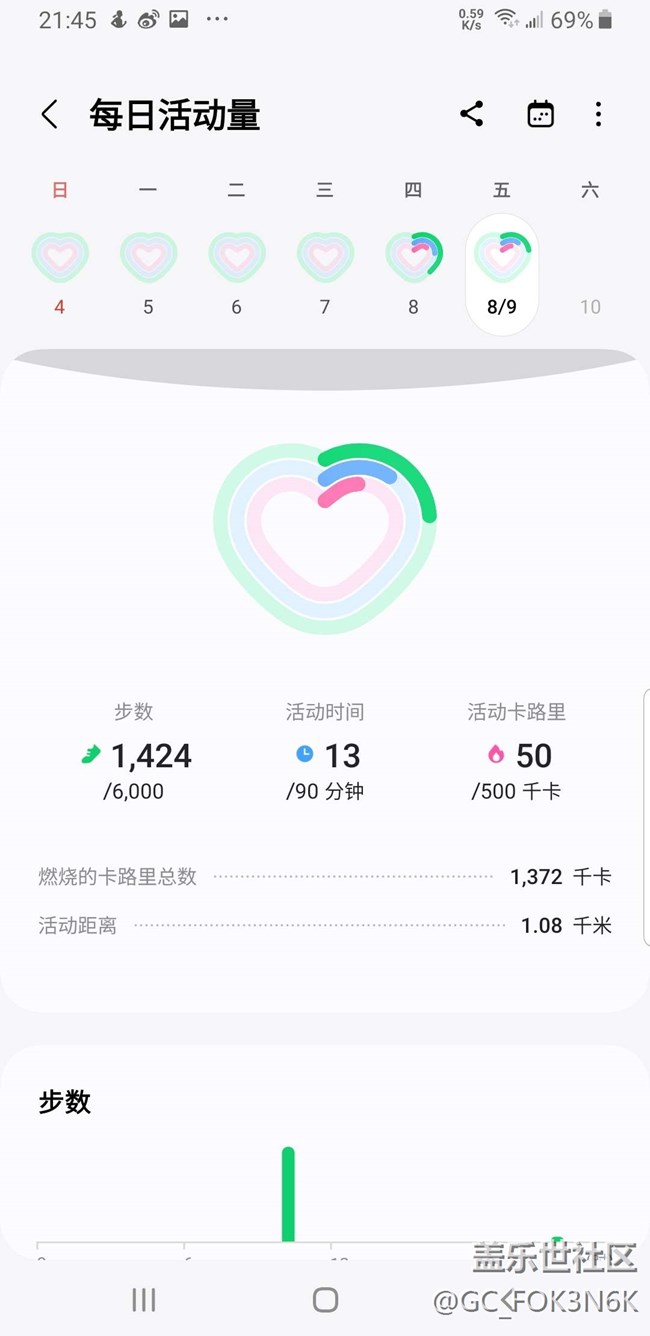Select Sunday the 4th
650x1336 pixels.
(x=60, y=258)
